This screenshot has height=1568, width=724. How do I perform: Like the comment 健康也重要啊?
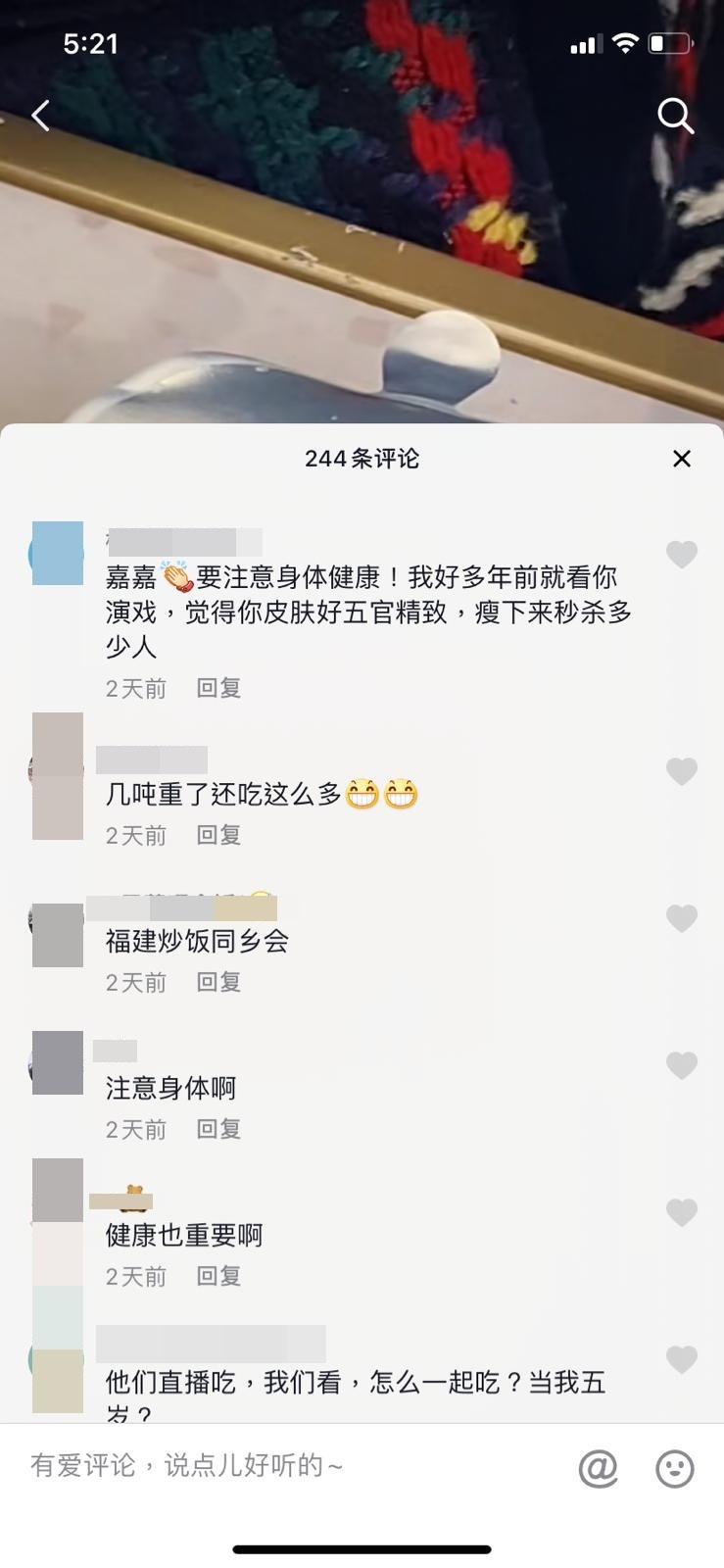681,1212
